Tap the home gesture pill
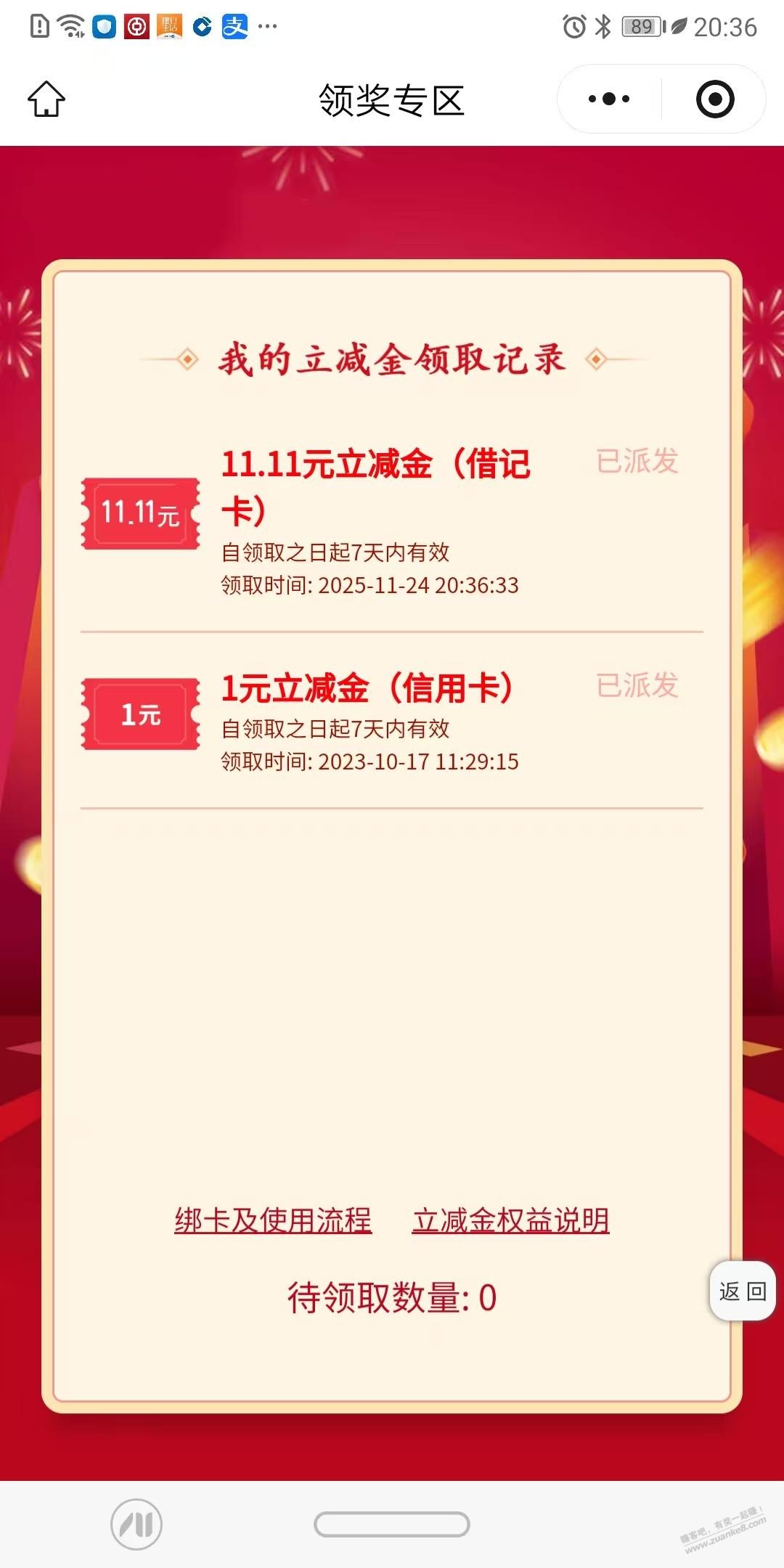The image size is (784, 1568). [x=392, y=1524]
